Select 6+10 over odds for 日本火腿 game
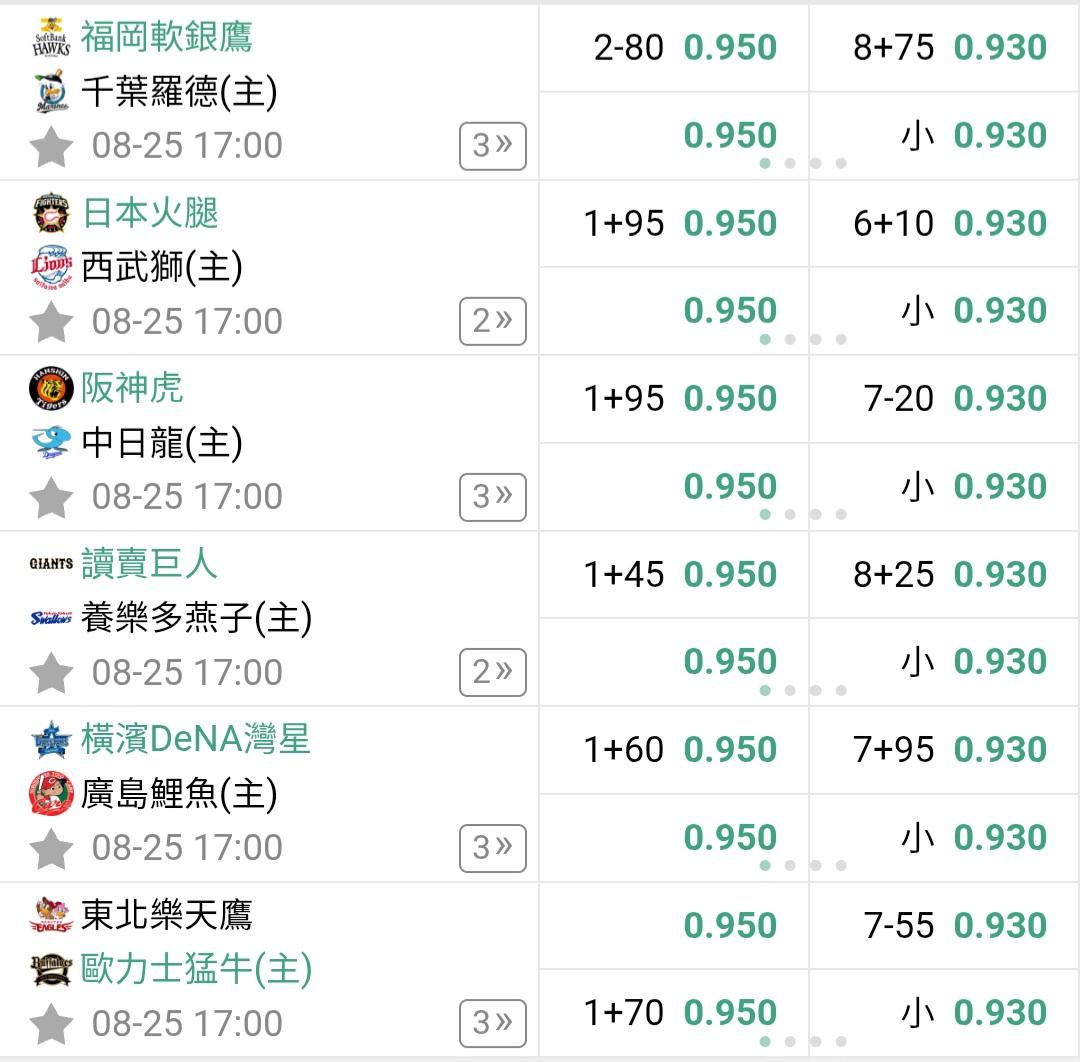 [944, 223]
